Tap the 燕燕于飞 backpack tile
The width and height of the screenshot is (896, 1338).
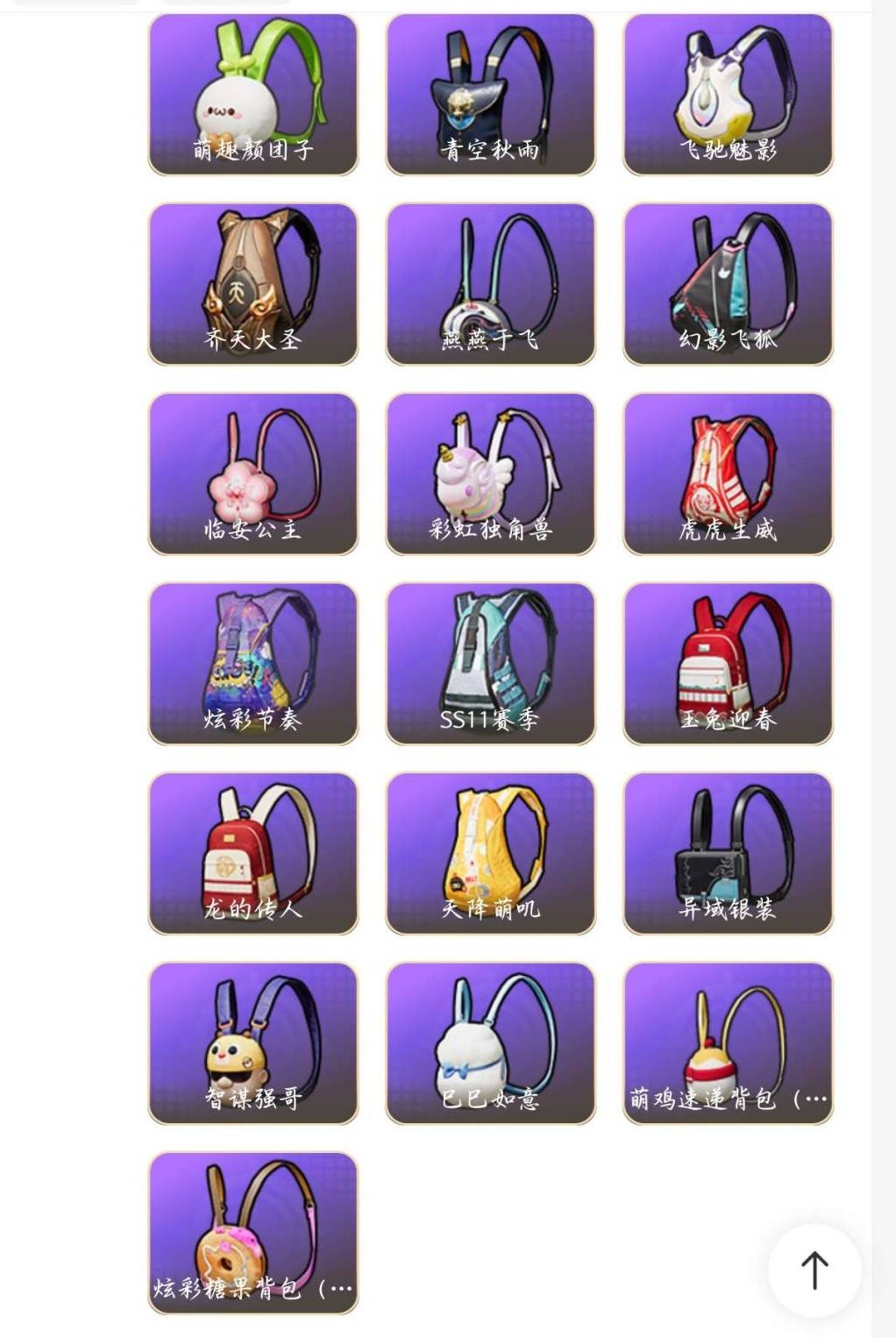(x=490, y=283)
